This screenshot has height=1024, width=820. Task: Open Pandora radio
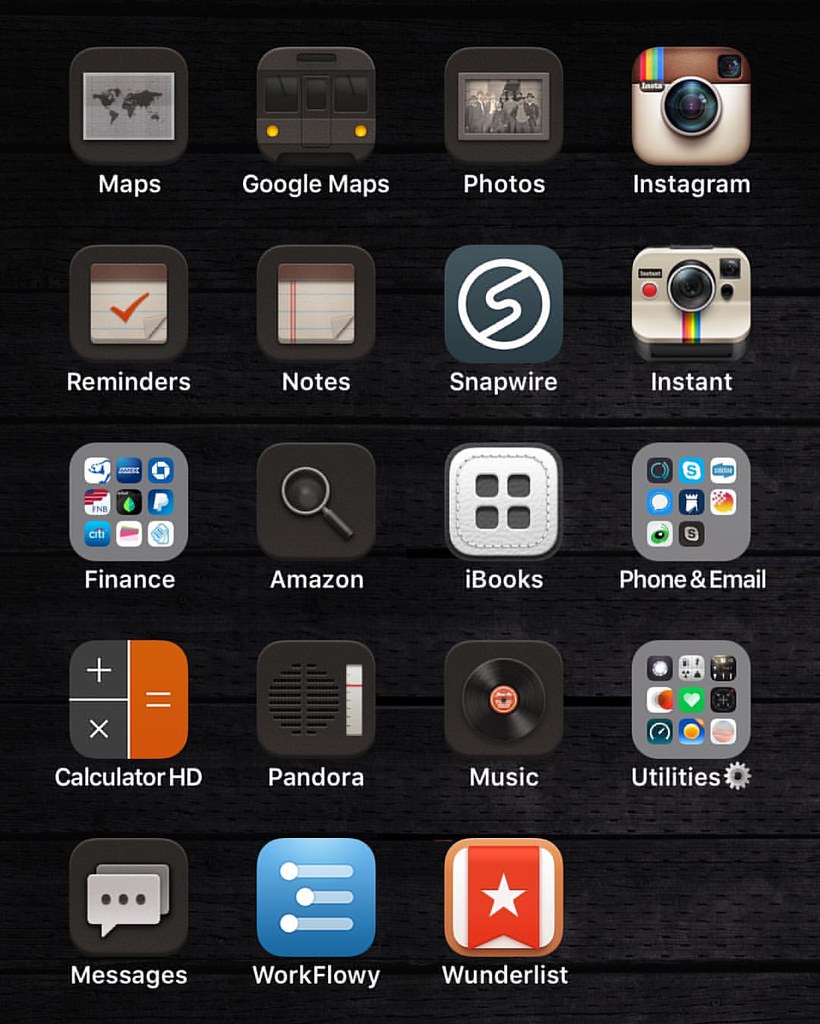pos(316,699)
